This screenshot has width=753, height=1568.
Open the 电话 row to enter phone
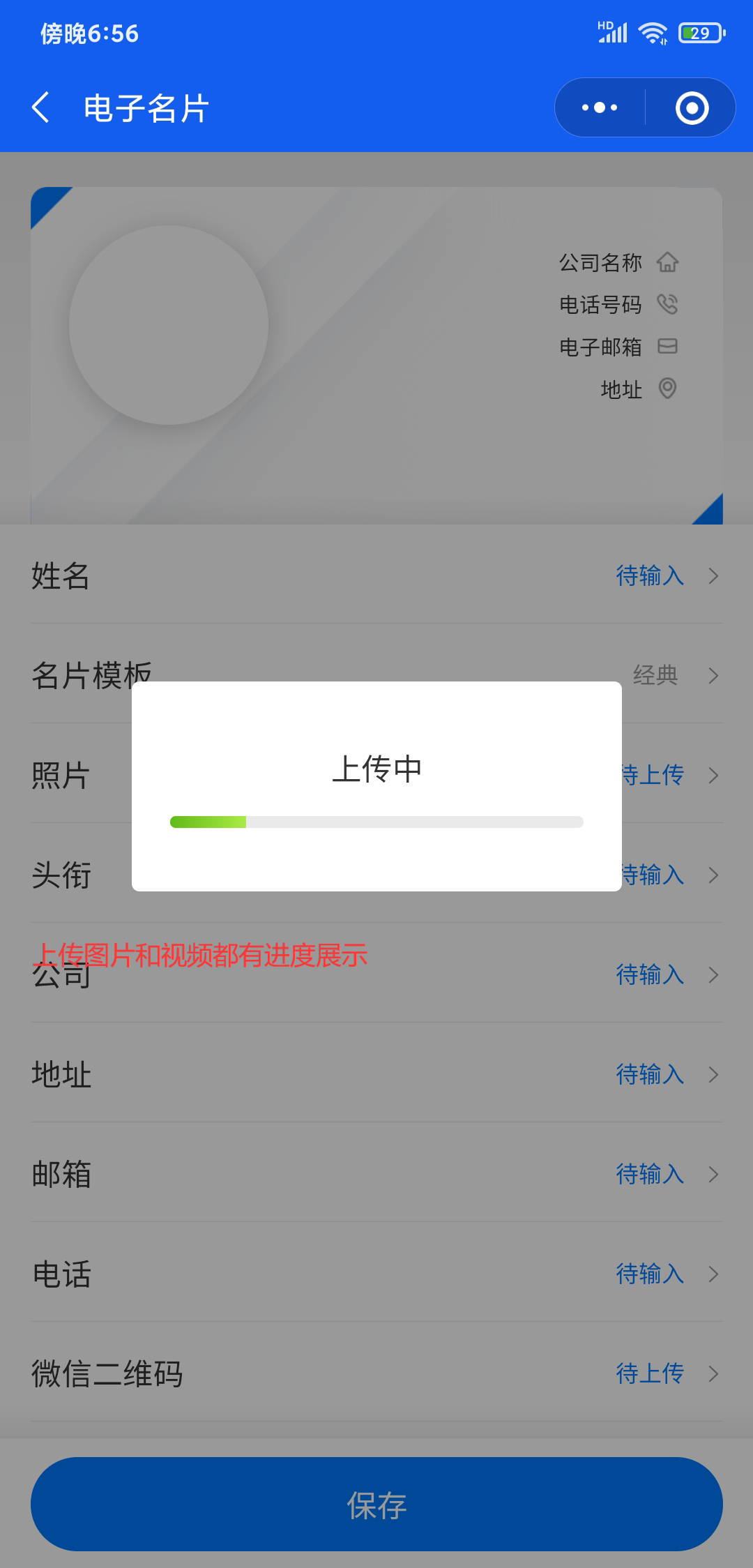point(376,1274)
